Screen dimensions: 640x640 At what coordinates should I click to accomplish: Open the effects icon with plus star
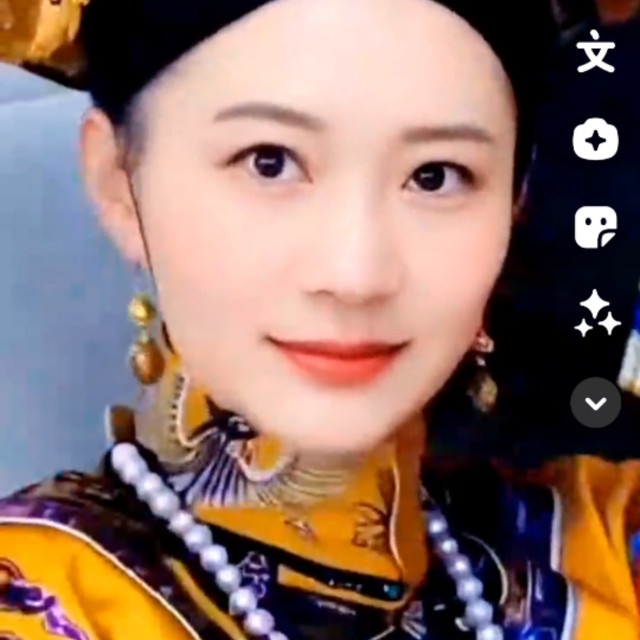595,140
